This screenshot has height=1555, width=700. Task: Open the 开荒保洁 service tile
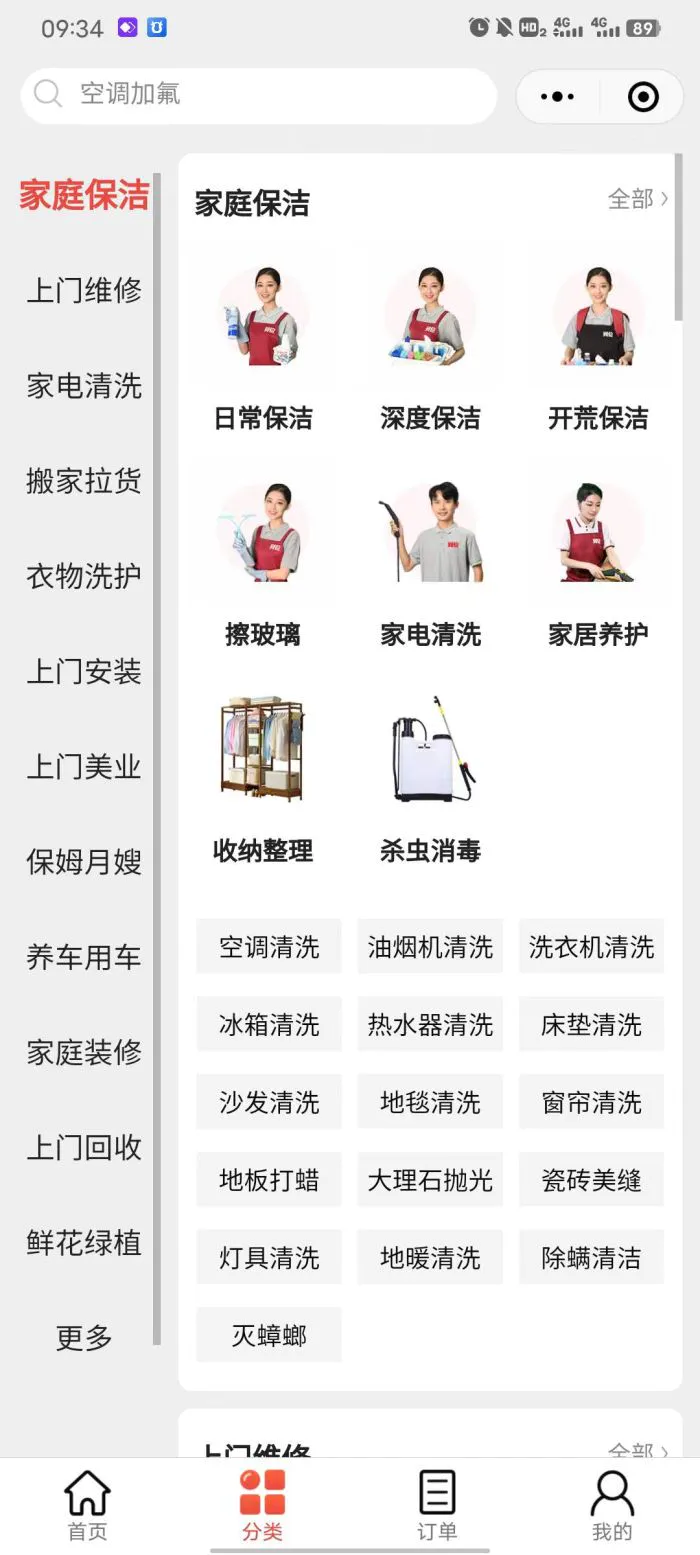(x=598, y=348)
